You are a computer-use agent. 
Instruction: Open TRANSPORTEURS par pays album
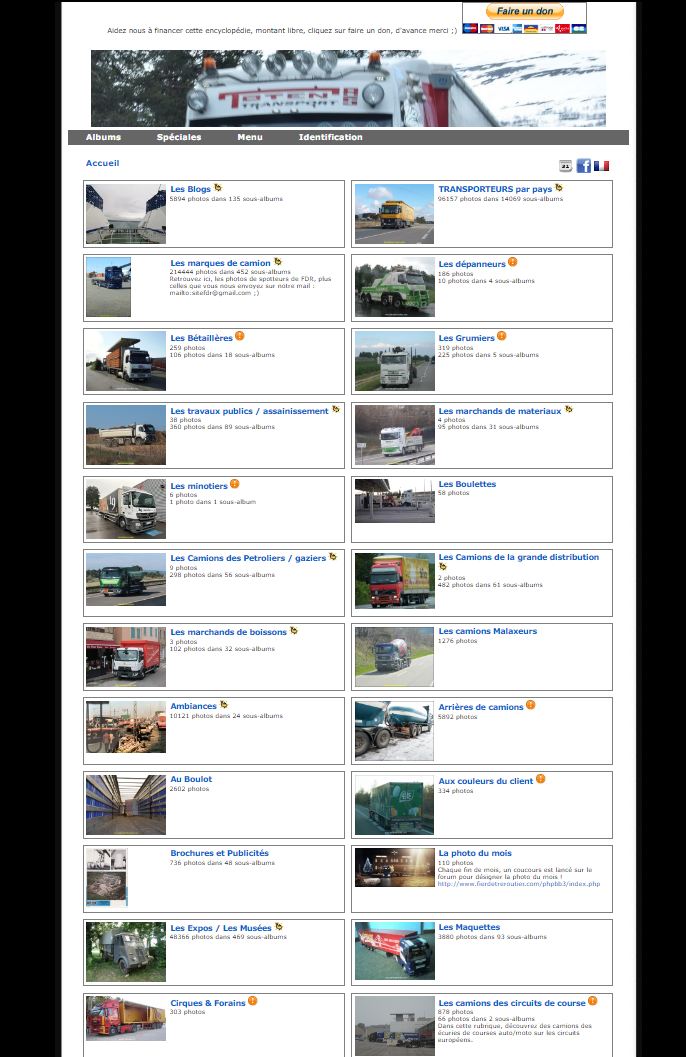coord(494,188)
